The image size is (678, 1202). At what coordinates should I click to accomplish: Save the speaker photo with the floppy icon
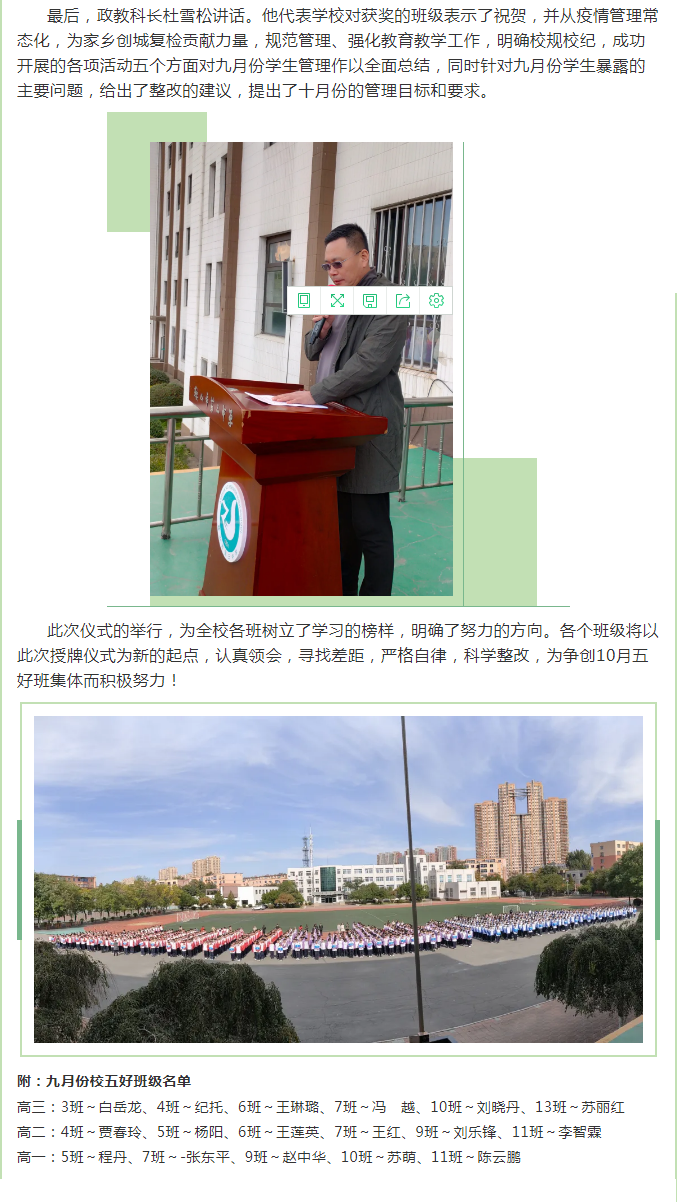pyautogui.click(x=370, y=300)
